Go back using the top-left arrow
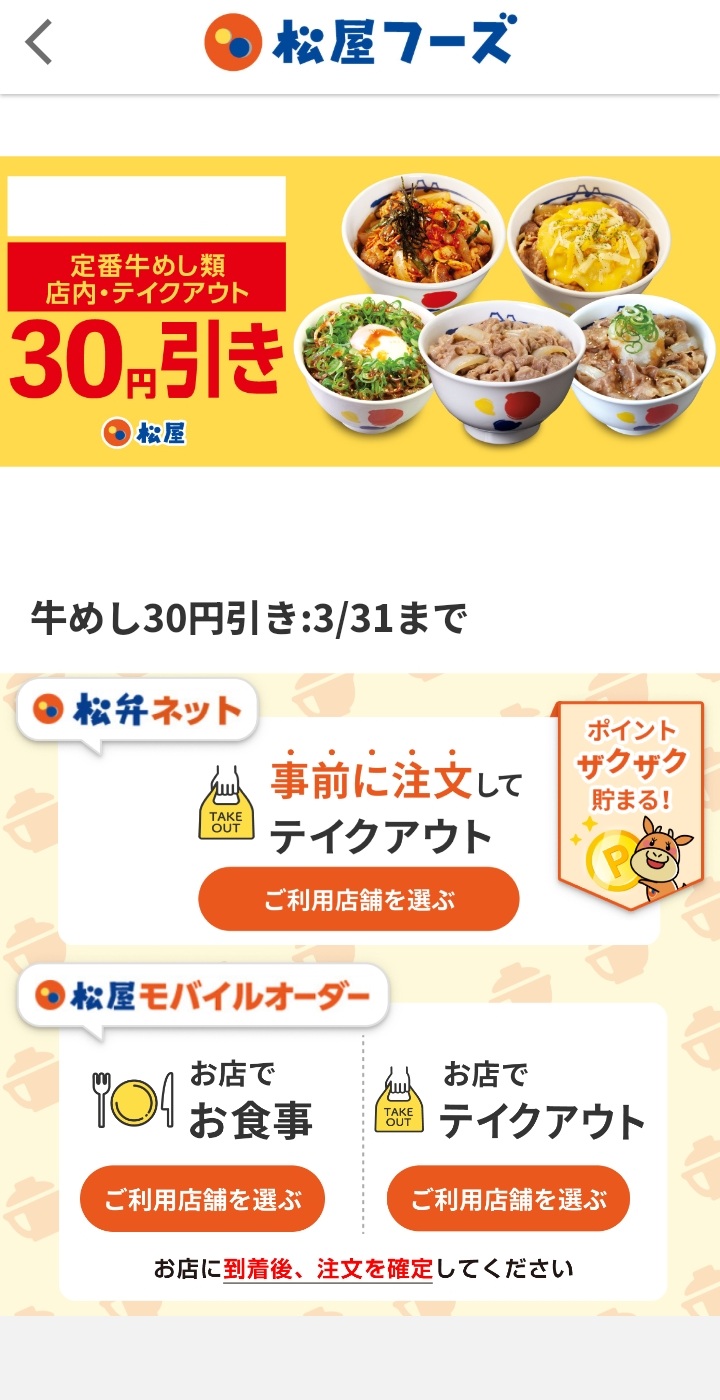 pyautogui.click(x=40, y=43)
